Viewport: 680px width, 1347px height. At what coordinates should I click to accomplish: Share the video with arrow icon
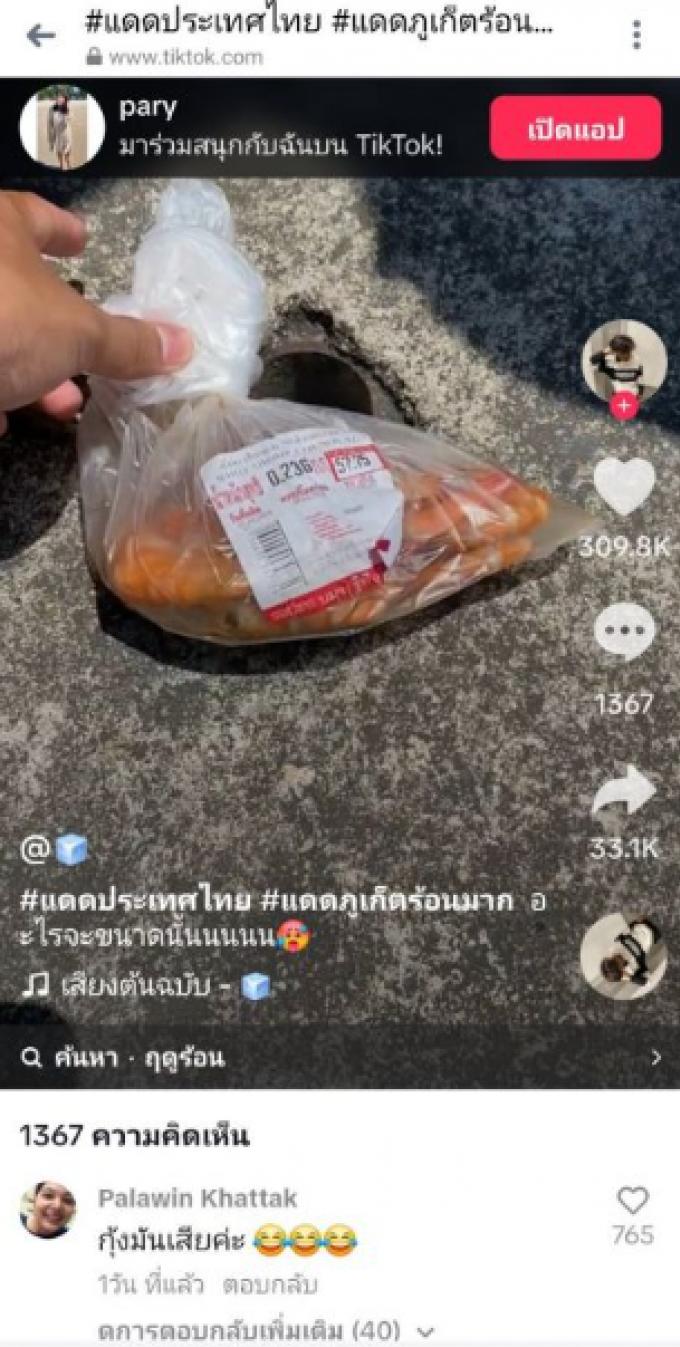click(x=624, y=794)
